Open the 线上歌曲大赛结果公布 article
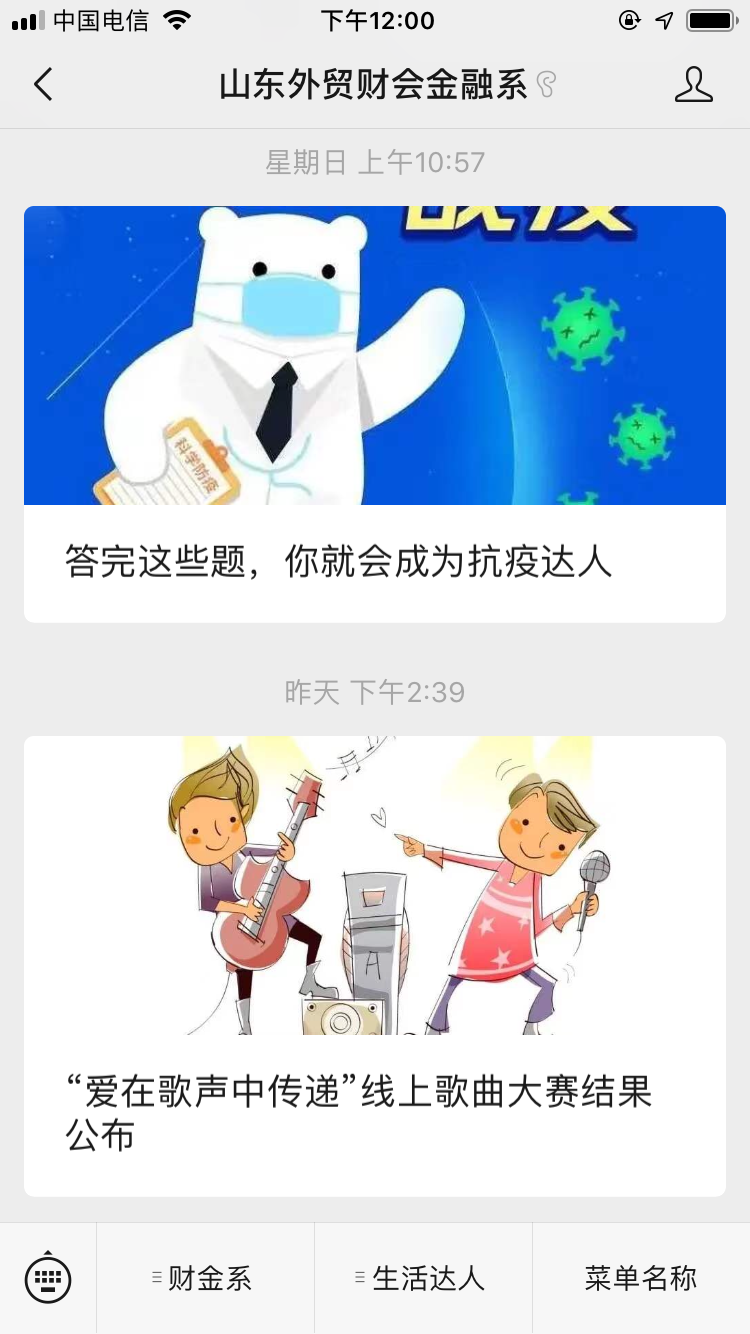This screenshot has width=750, height=1334. point(375,965)
